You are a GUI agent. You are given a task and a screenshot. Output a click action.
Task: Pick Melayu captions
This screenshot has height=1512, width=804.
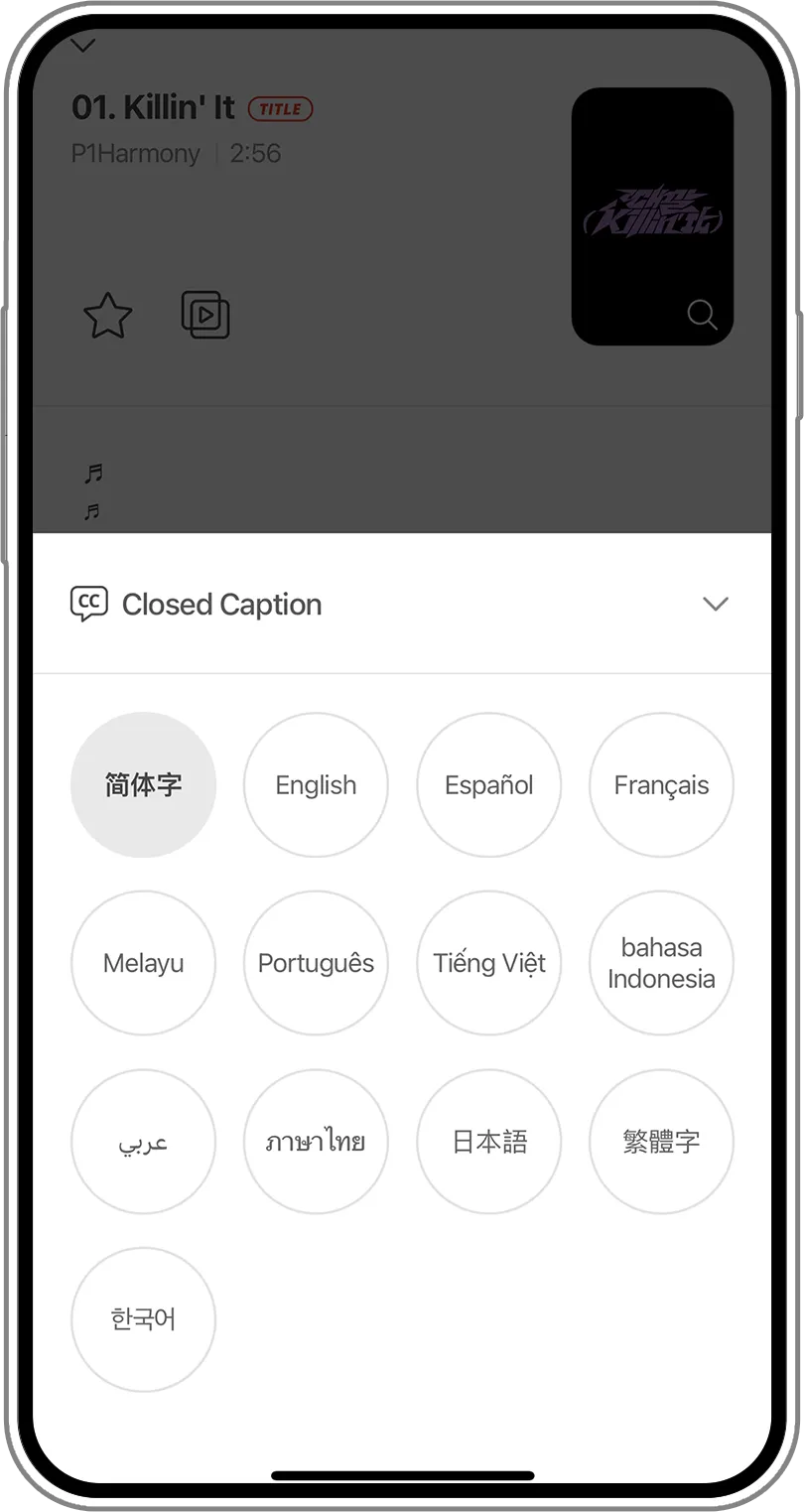[143, 963]
